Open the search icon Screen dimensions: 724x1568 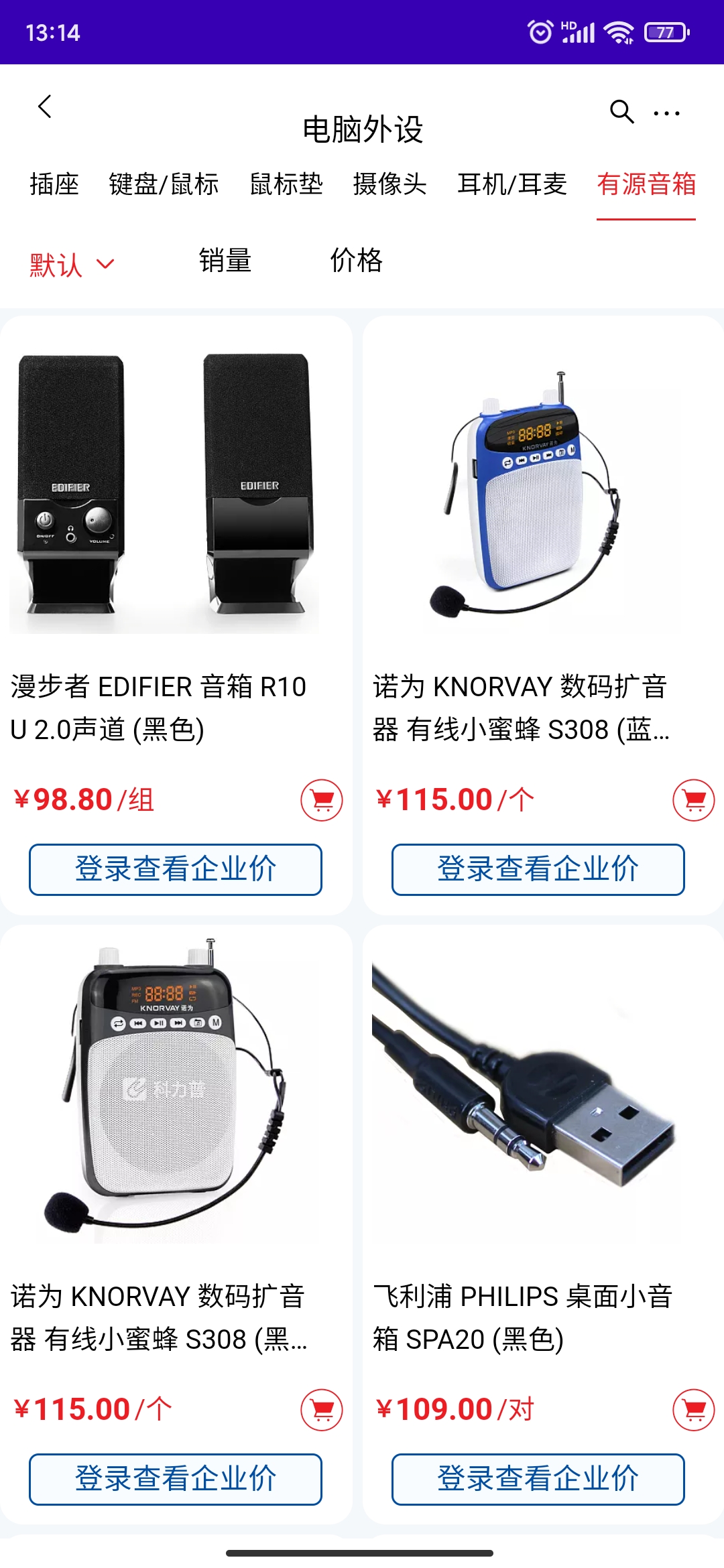(x=621, y=111)
